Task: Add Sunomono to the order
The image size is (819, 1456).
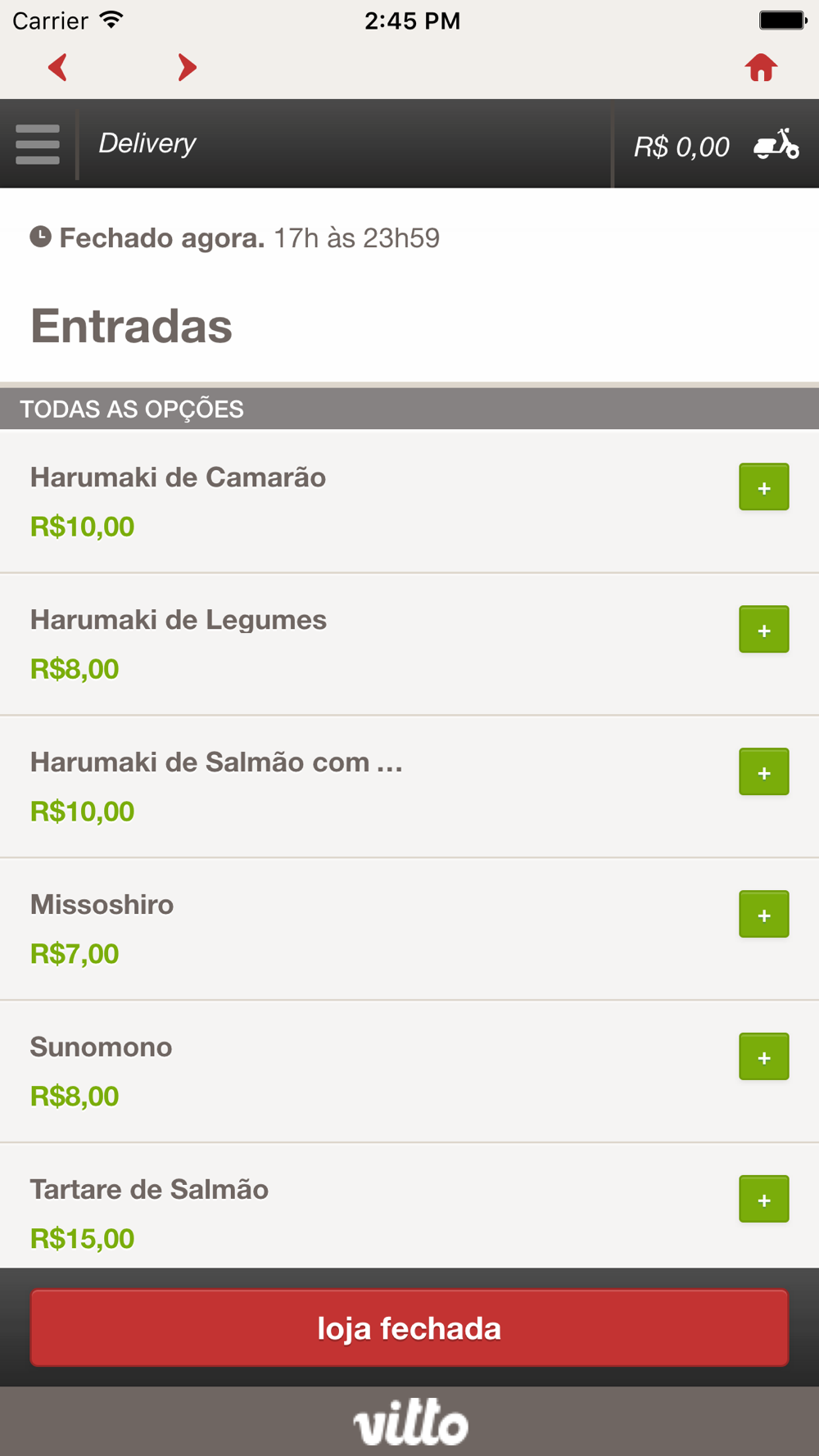Action: 763,1057
